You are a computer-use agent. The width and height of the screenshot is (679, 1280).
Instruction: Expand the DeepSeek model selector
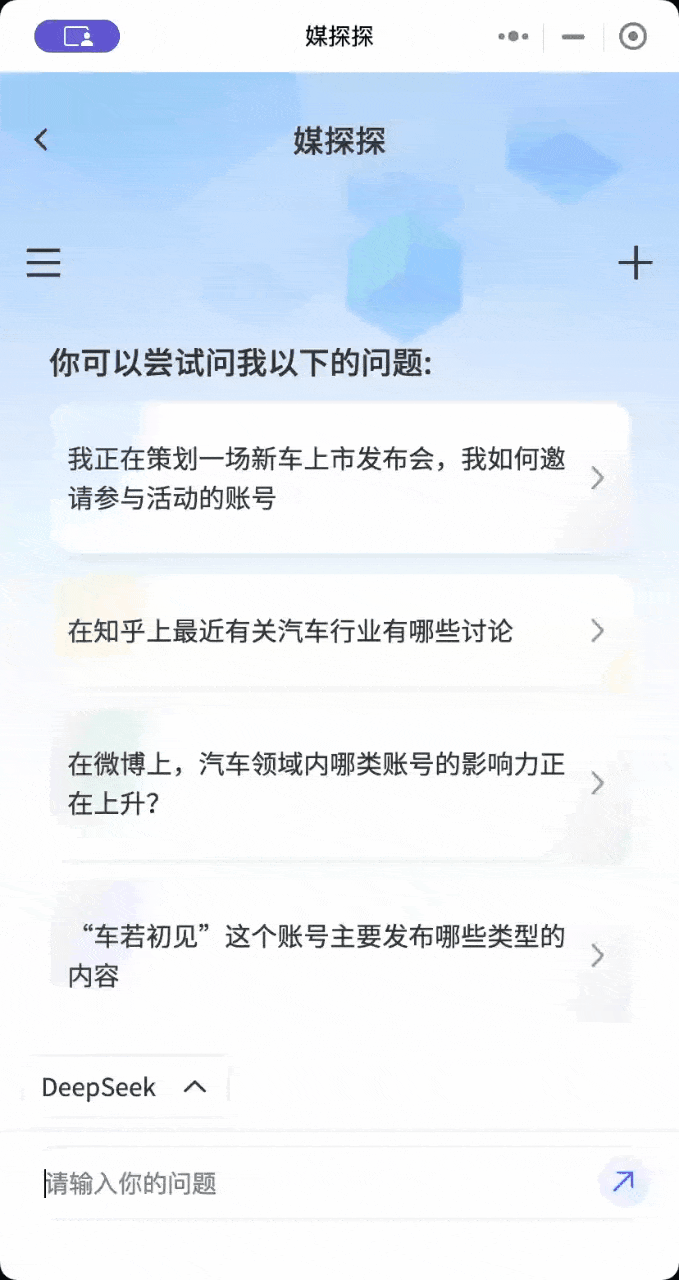point(125,1087)
